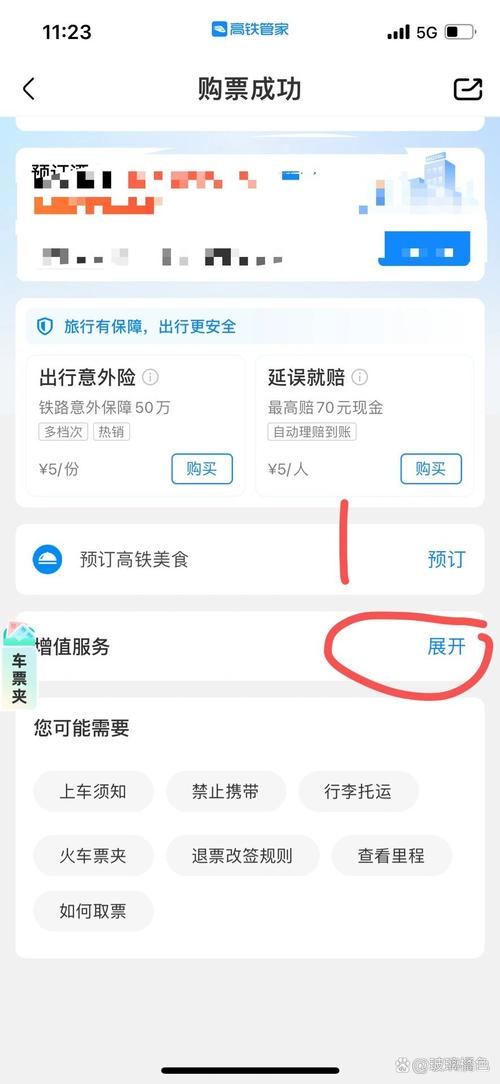Open the 火车票夹 chip
Image resolution: width=500 pixels, height=1084 pixels.
click(x=93, y=856)
